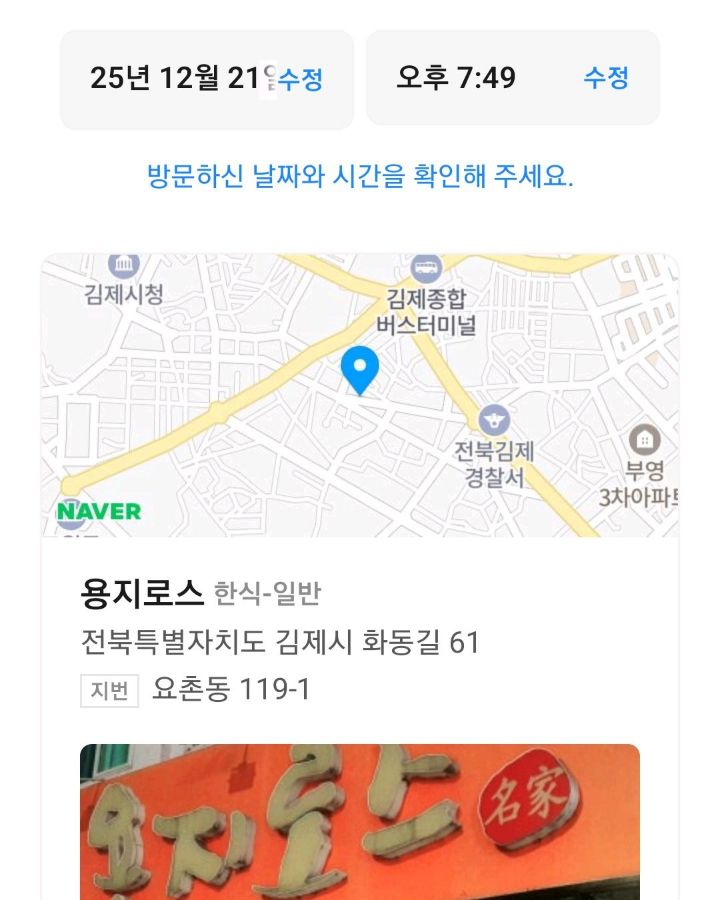Click the home icon above 부영3차아파트
Viewport: 720px width, 900px height.
[645, 438]
